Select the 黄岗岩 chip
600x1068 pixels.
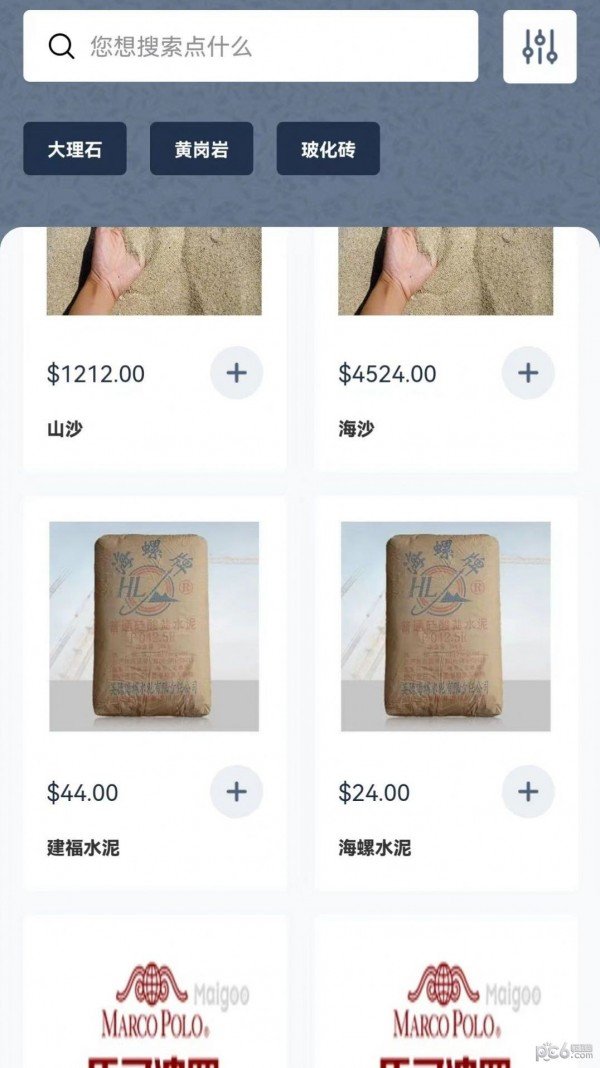point(201,149)
